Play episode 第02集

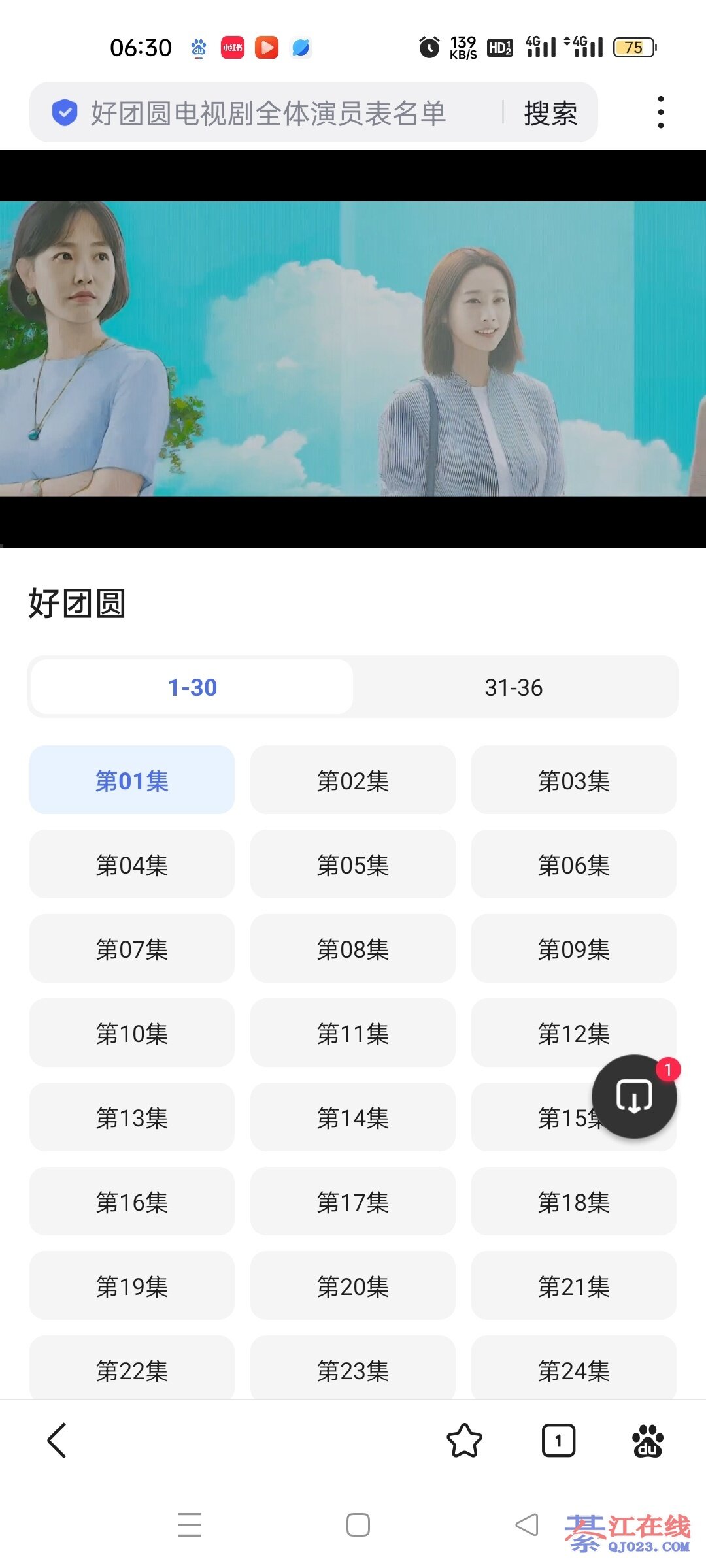pyautogui.click(x=352, y=780)
